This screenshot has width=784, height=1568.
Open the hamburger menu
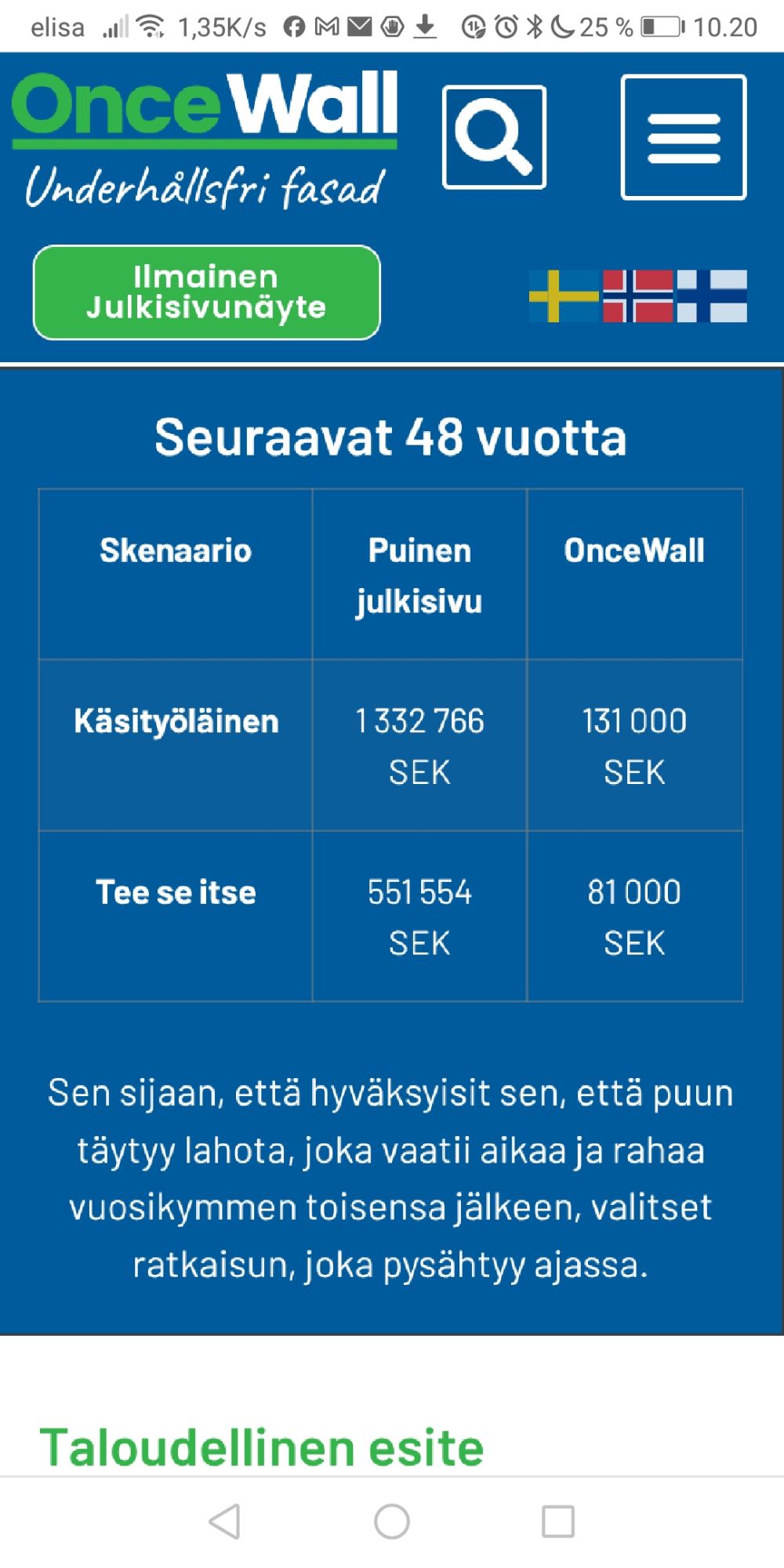683,137
